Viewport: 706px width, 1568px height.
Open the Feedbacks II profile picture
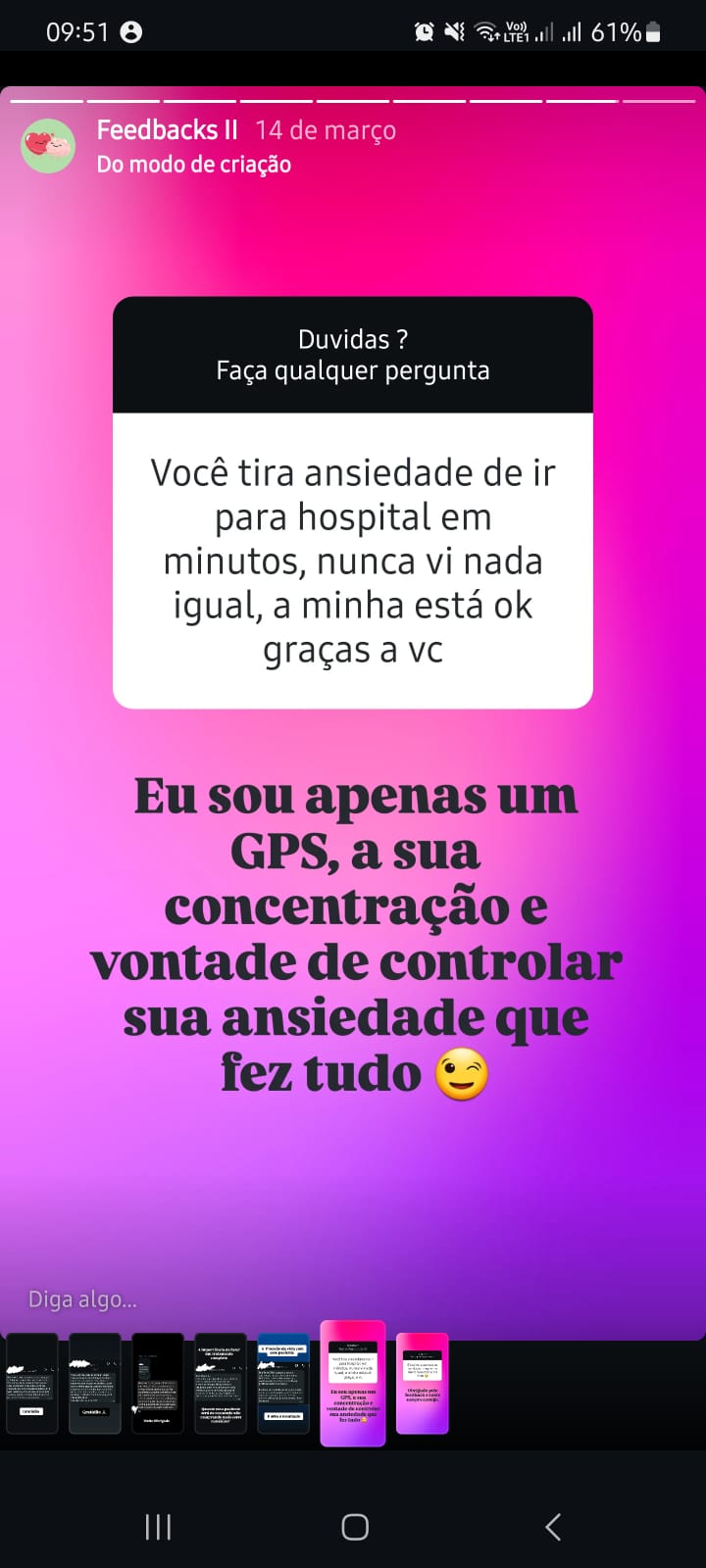pyautogui.click(x=48, y=146)
